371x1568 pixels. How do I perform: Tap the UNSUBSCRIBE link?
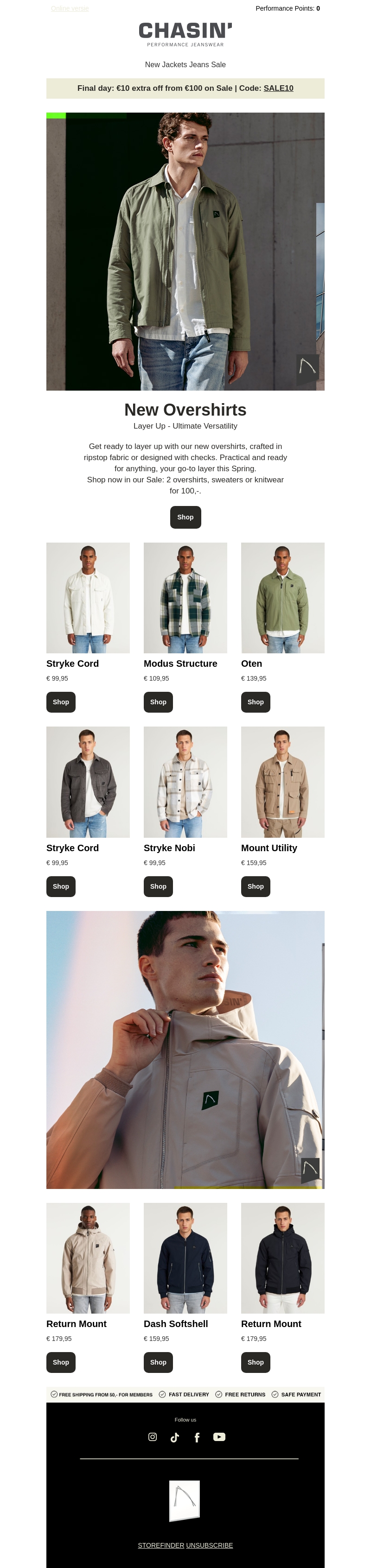point(210,1545)
